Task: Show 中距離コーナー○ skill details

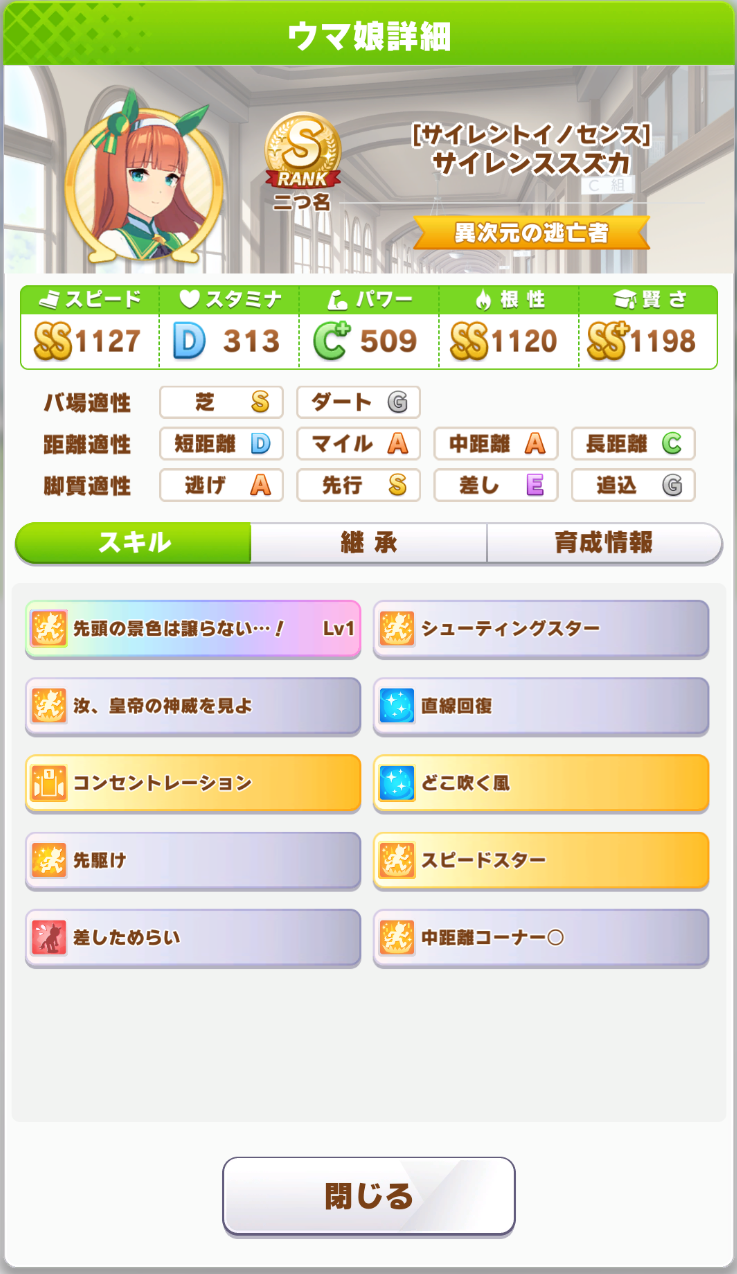Action: coord(541,937)
